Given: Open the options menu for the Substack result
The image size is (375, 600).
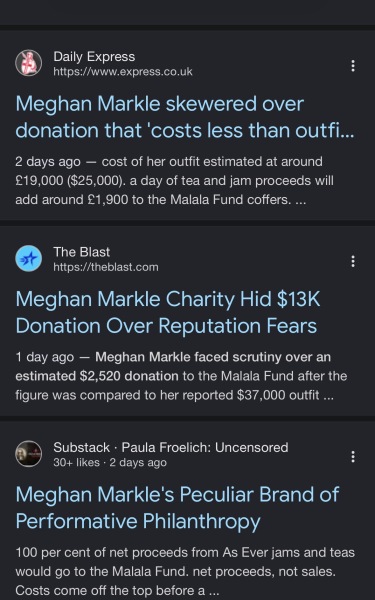Looking at the screenshot, I should [353, 457].
